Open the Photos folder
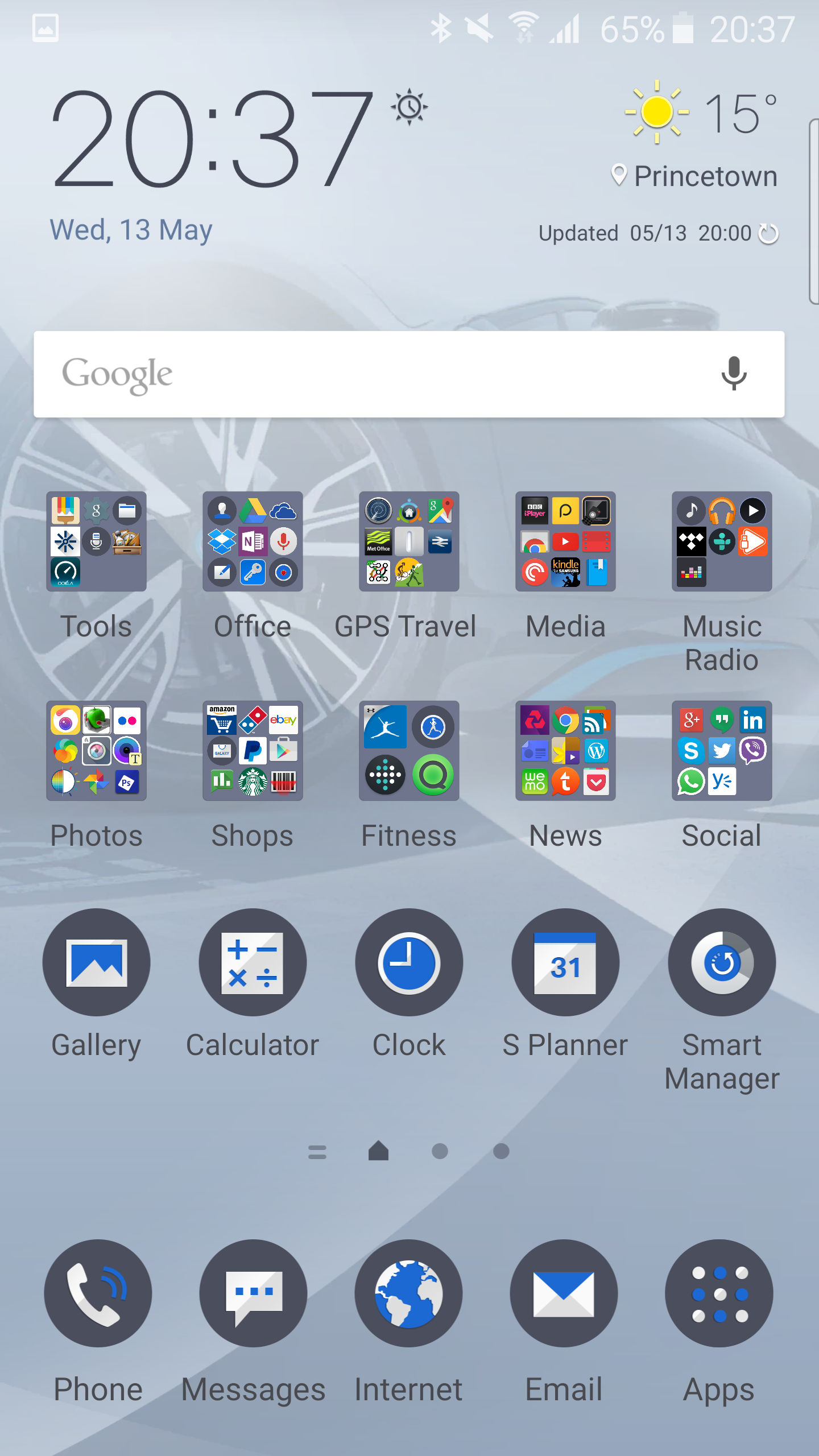Screen dimensions: 819x1456 click(96, 751)
